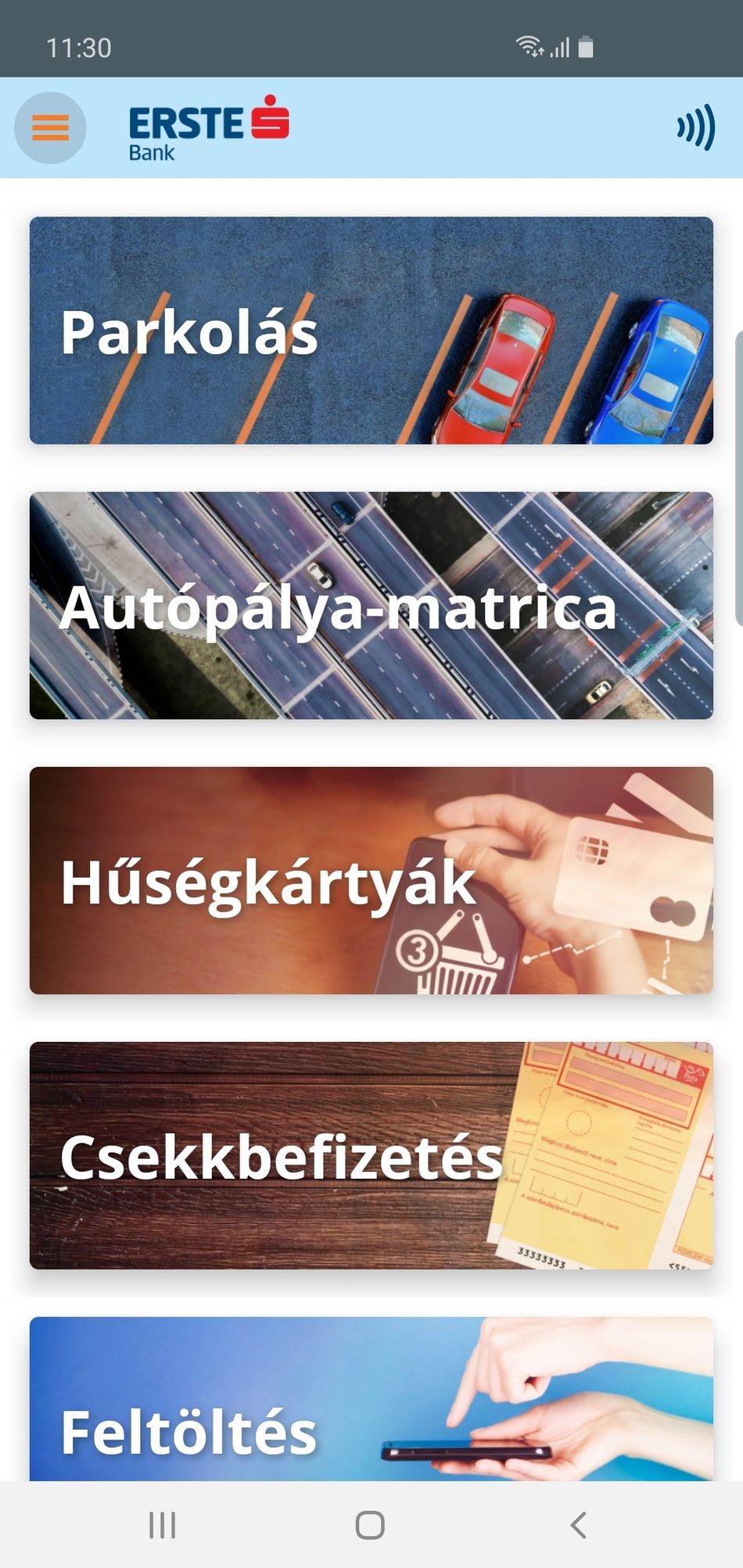This screenshot has width=743, height=1568.
Task: Select the Autópálya-matrica tile
Action: point(371,606)
